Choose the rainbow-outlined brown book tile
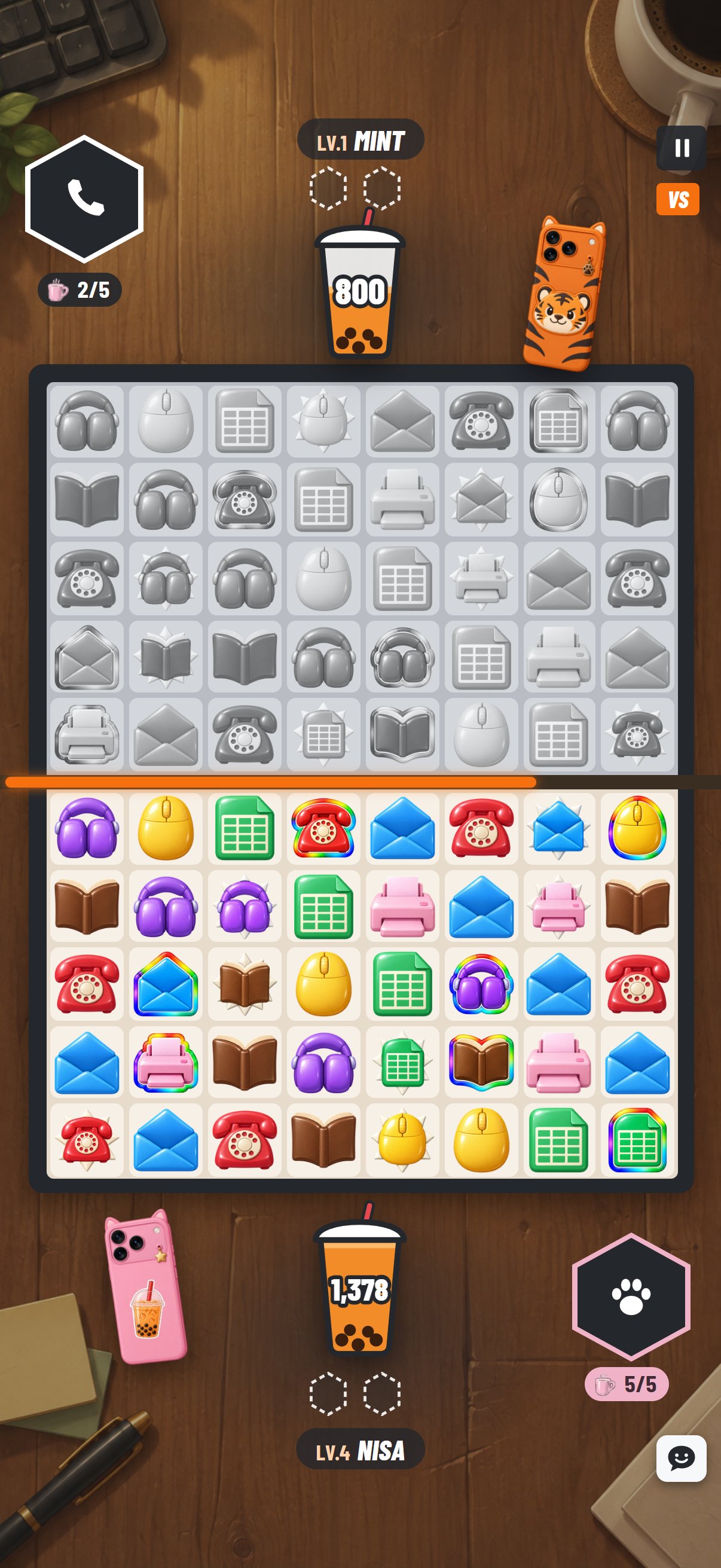The width and height of the screenshot is (721, 1568). tap(481, 1062)
